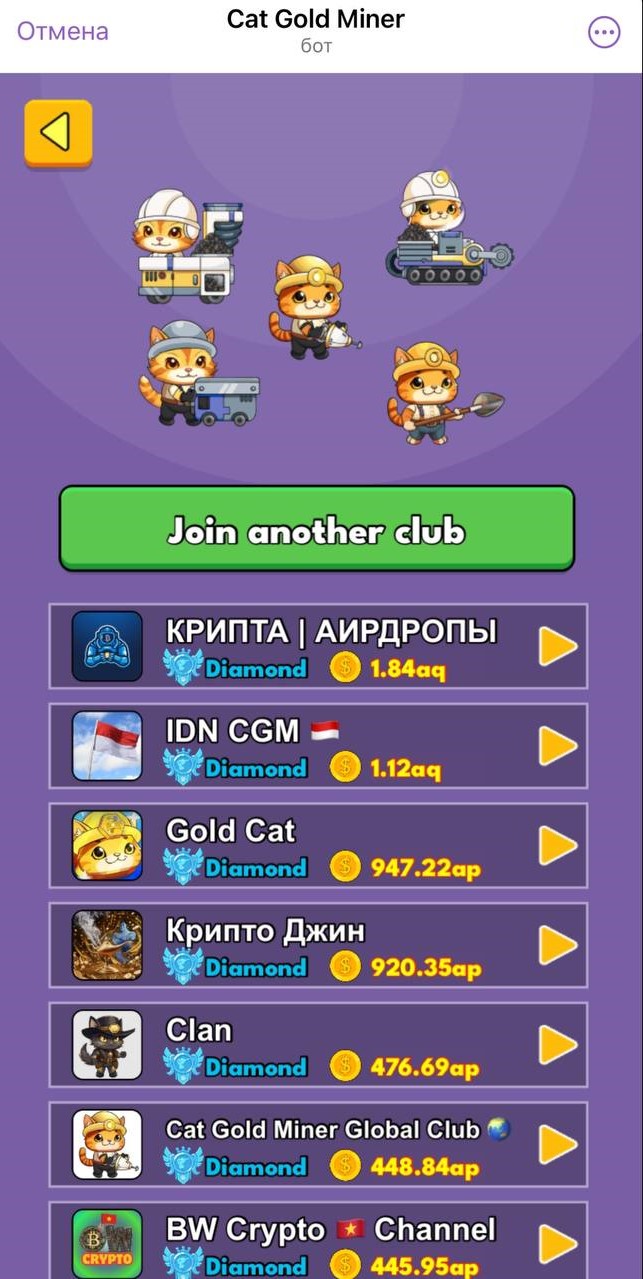Open the КРИПТА | АИРДРОПЫ club
The image size is (643, 1279).
318,646
